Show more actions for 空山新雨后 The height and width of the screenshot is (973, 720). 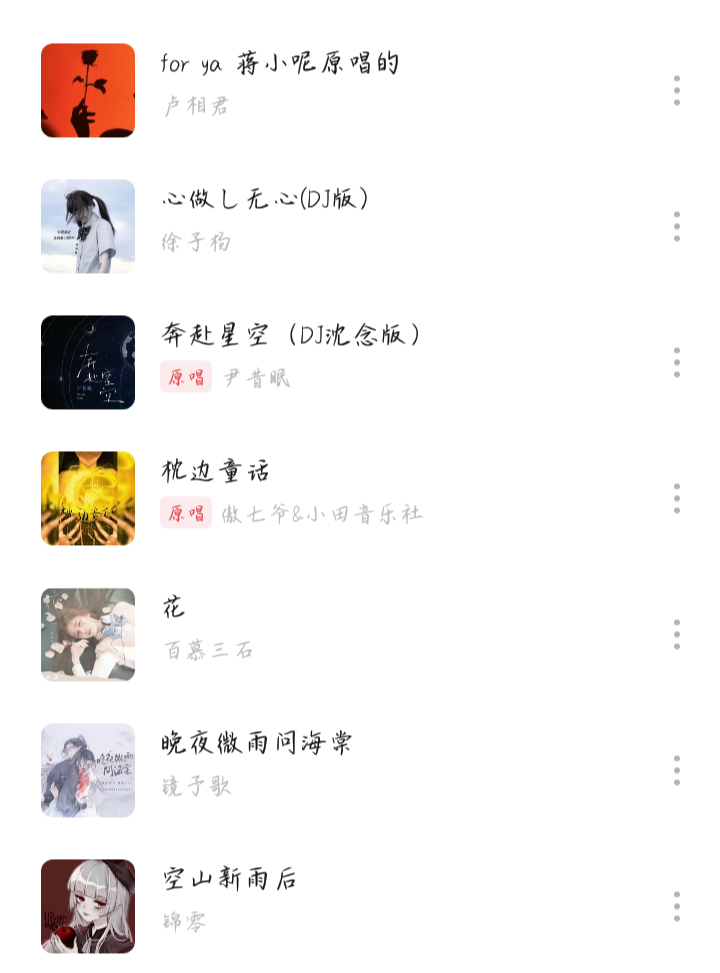tap(677, 906)
